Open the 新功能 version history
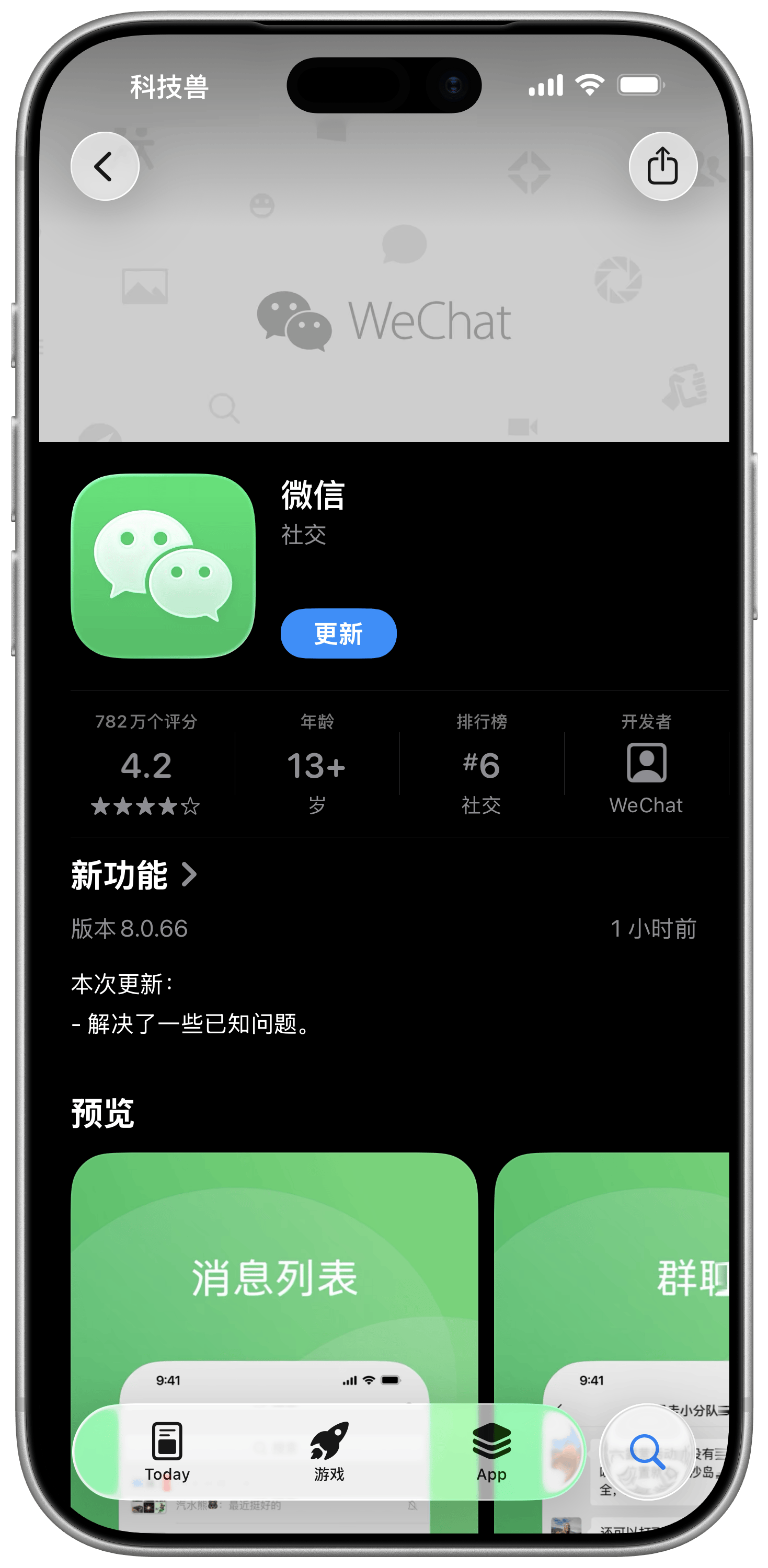Screen dimensions: 768x1568 click(x=134, y=875)
